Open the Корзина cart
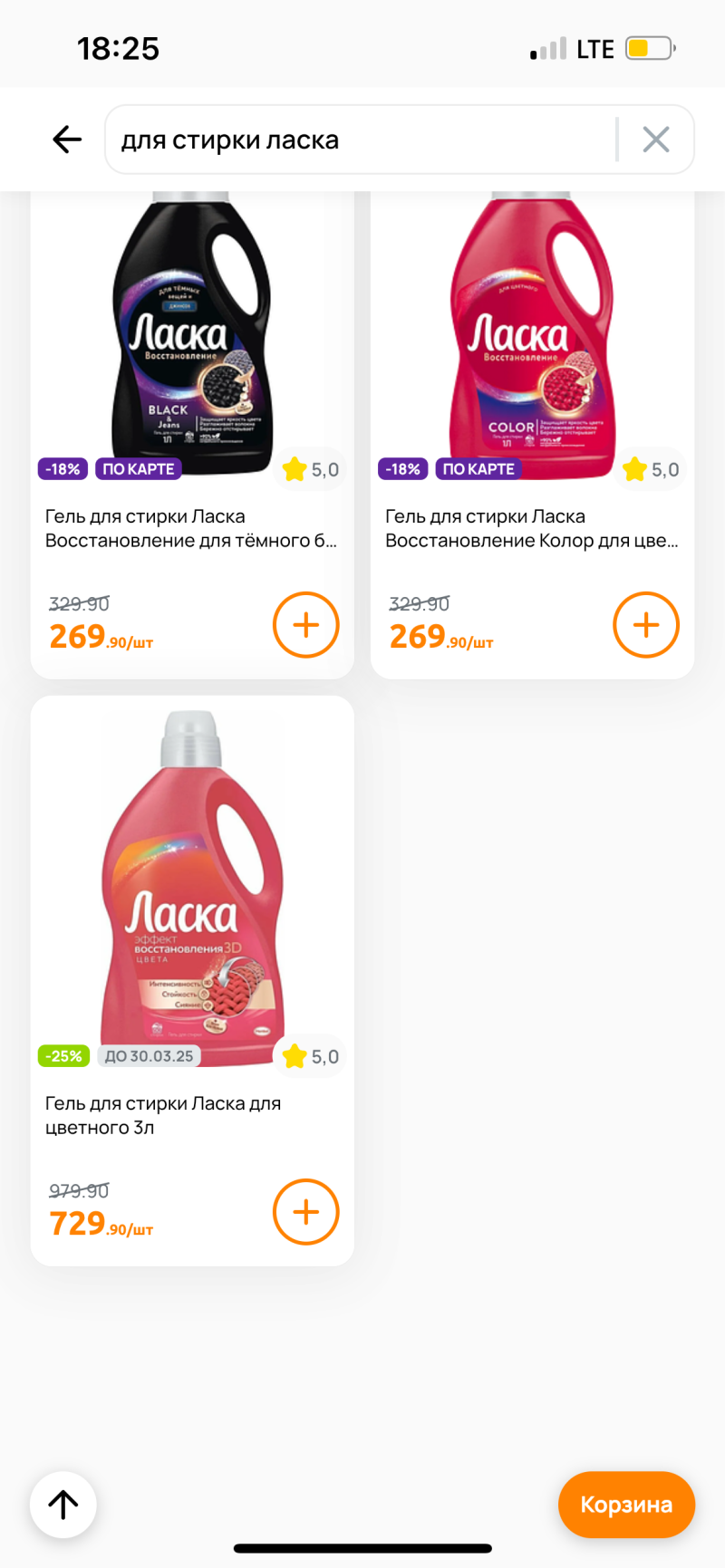725x1568 pixels. pyautogui.click(x=626, y=1505)
